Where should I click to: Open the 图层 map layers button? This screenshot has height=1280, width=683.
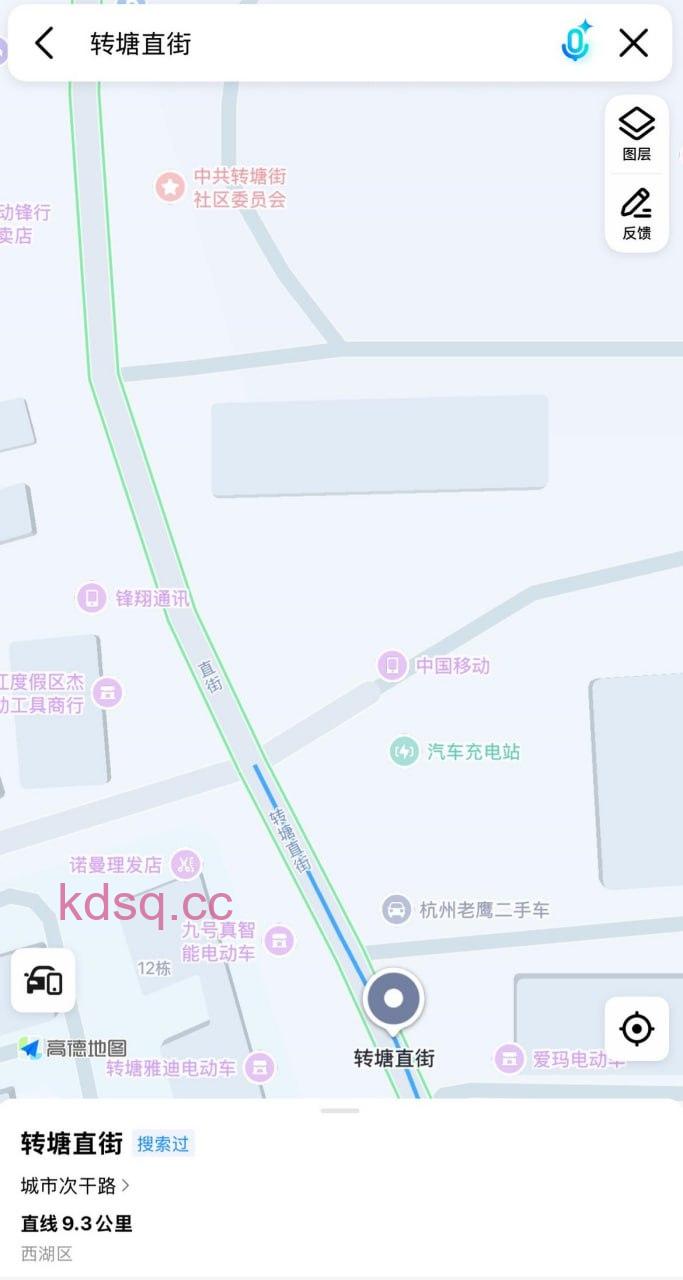pos(636,134)
